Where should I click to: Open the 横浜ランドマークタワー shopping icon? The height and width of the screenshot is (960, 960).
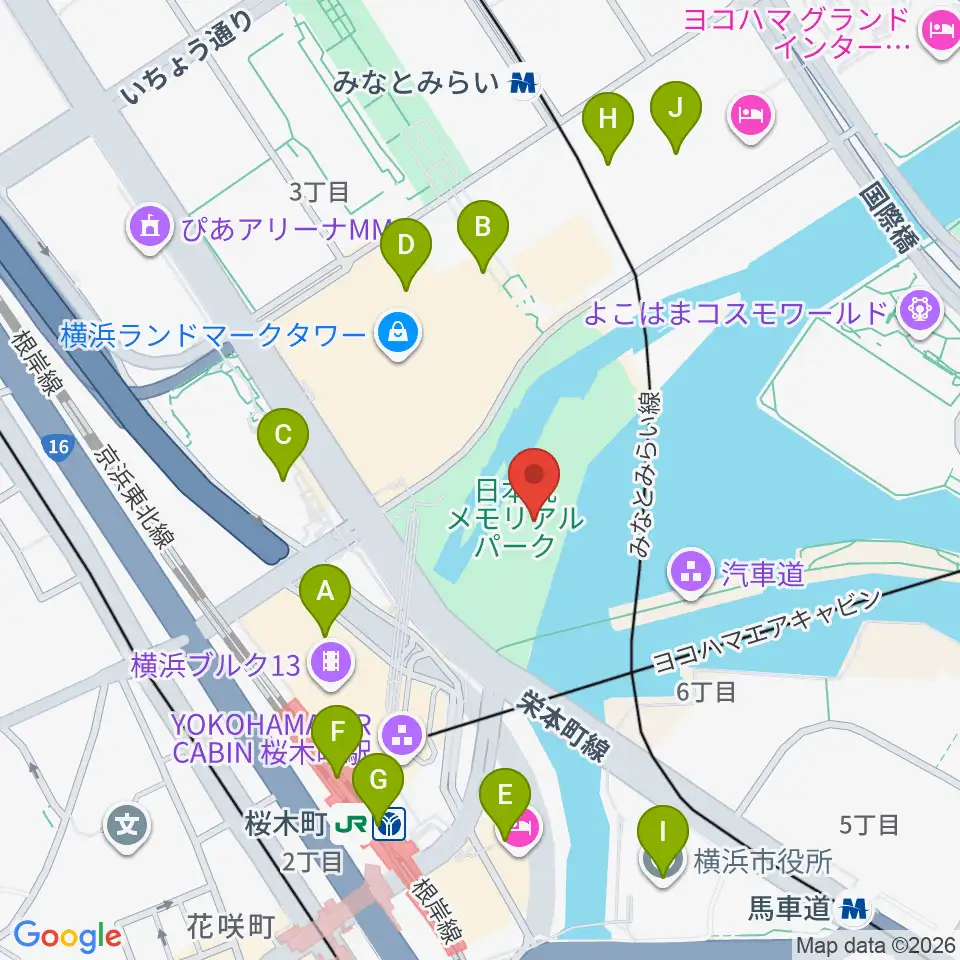pyautogui.click(x=398, y=335)
